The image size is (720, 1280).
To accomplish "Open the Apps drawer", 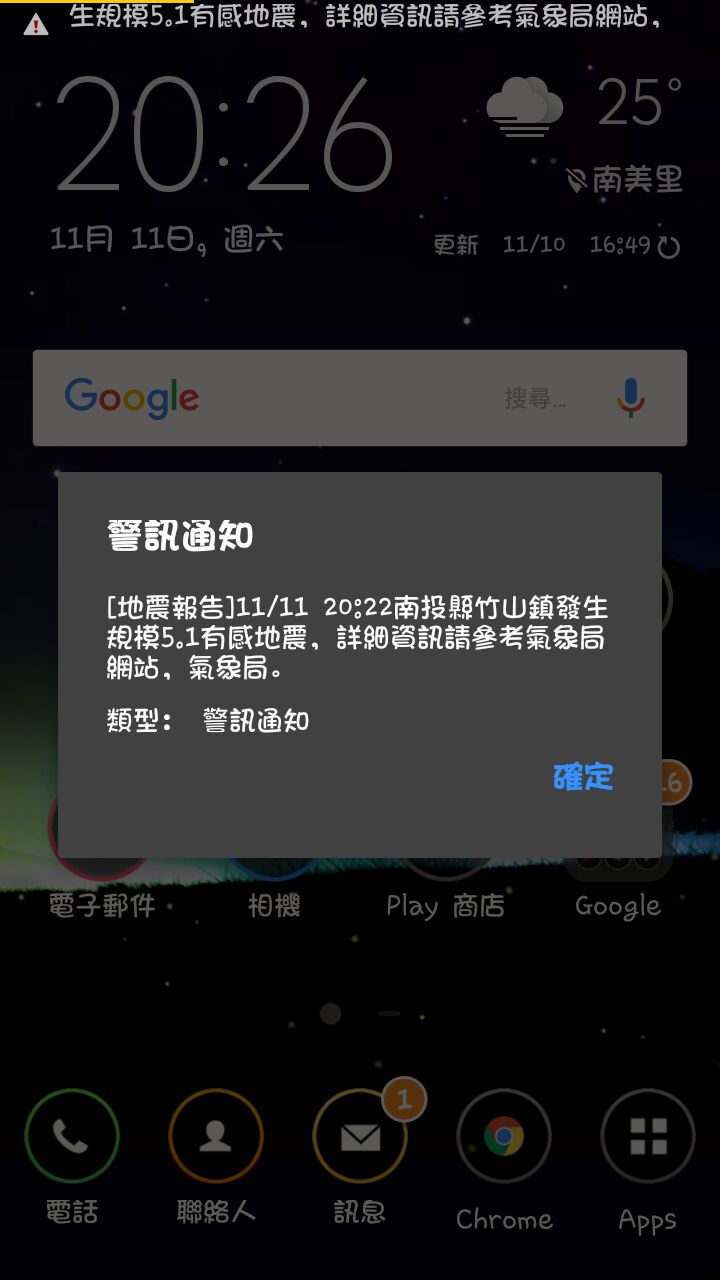I will tap(648, 1136).
